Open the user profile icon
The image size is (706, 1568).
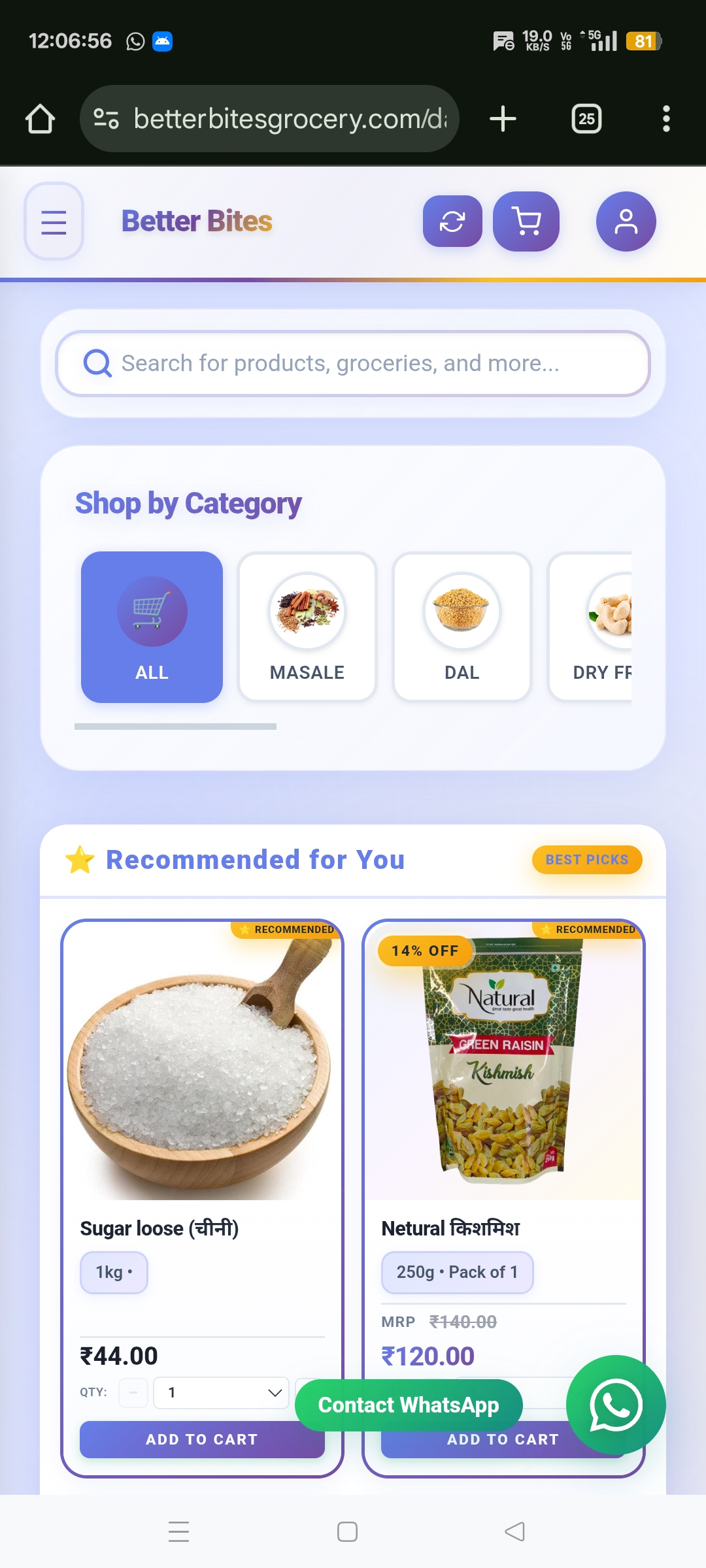pos(626,221)
